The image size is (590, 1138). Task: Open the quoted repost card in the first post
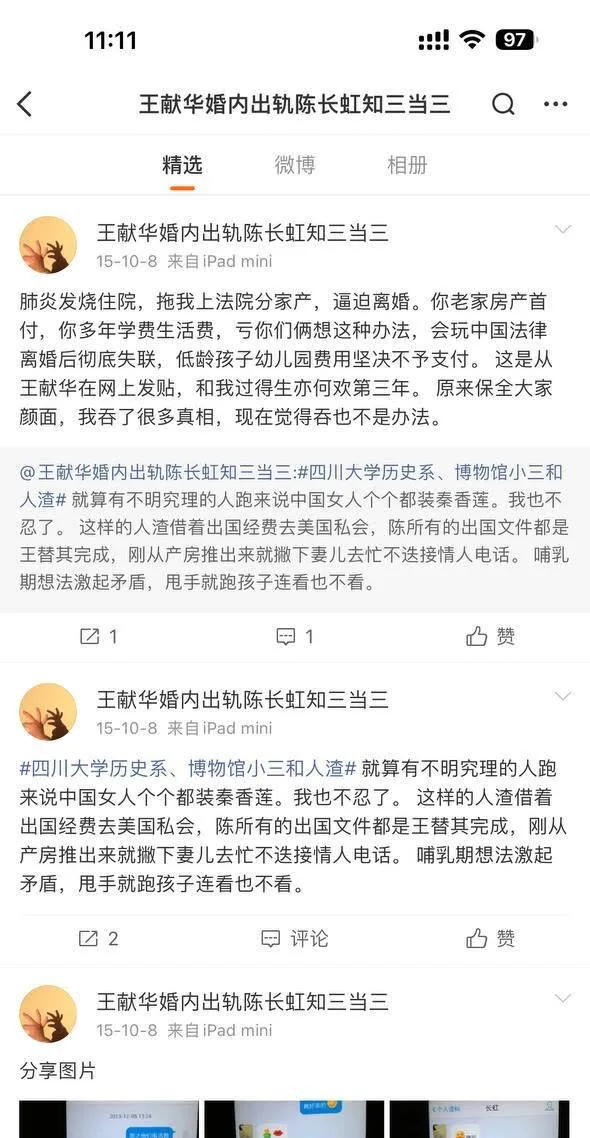point(295,528)
